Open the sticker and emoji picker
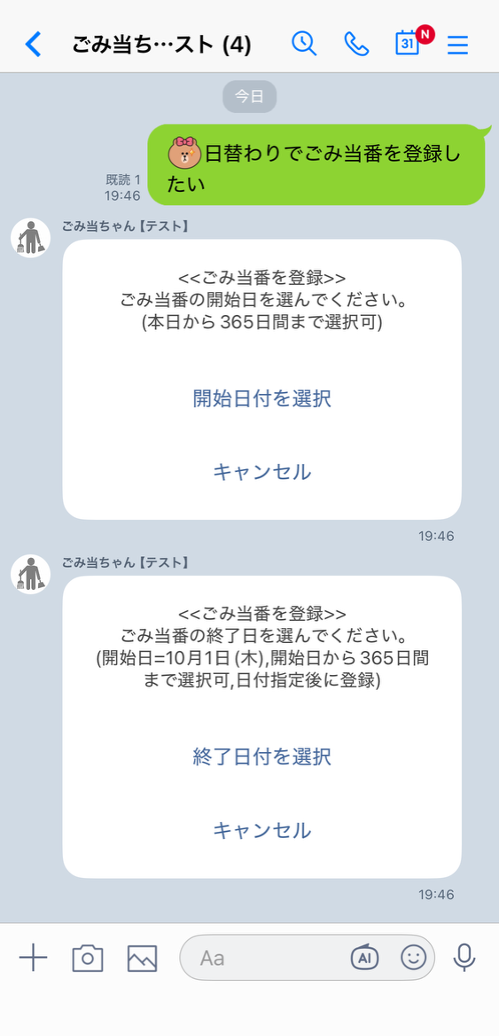The height and width of the screenshot is (1036, 500). click(413, 957)
